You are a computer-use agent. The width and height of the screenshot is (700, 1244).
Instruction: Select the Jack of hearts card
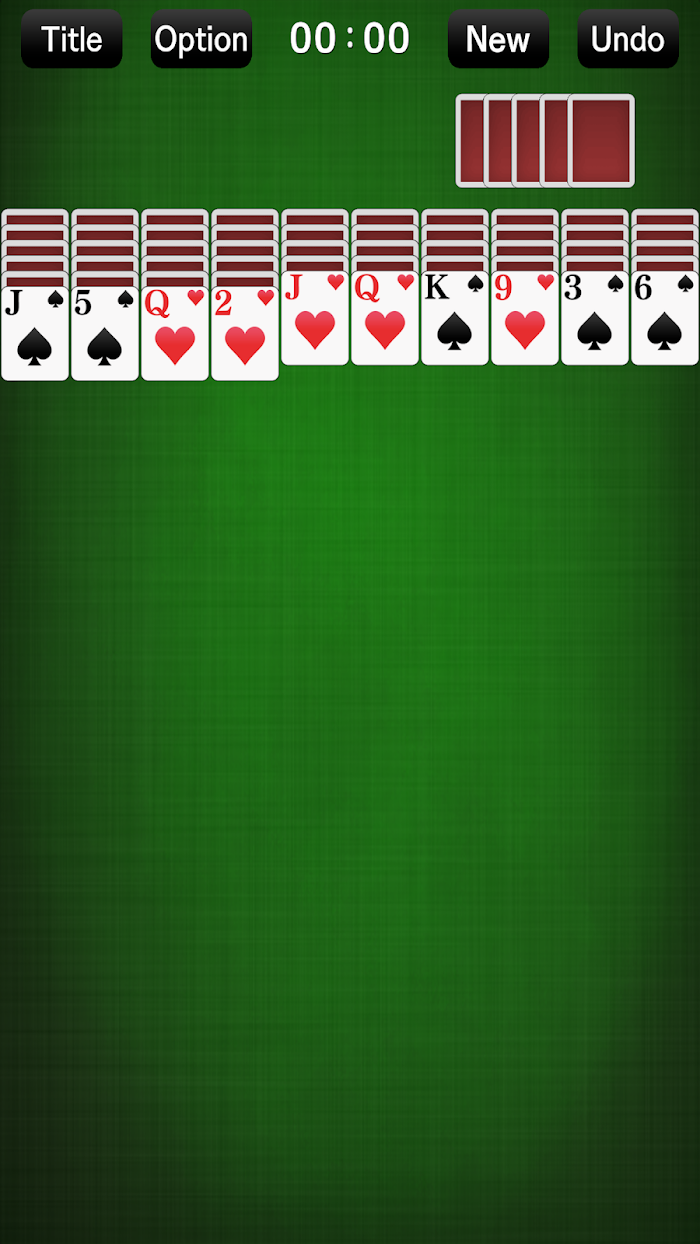point(315,318)
